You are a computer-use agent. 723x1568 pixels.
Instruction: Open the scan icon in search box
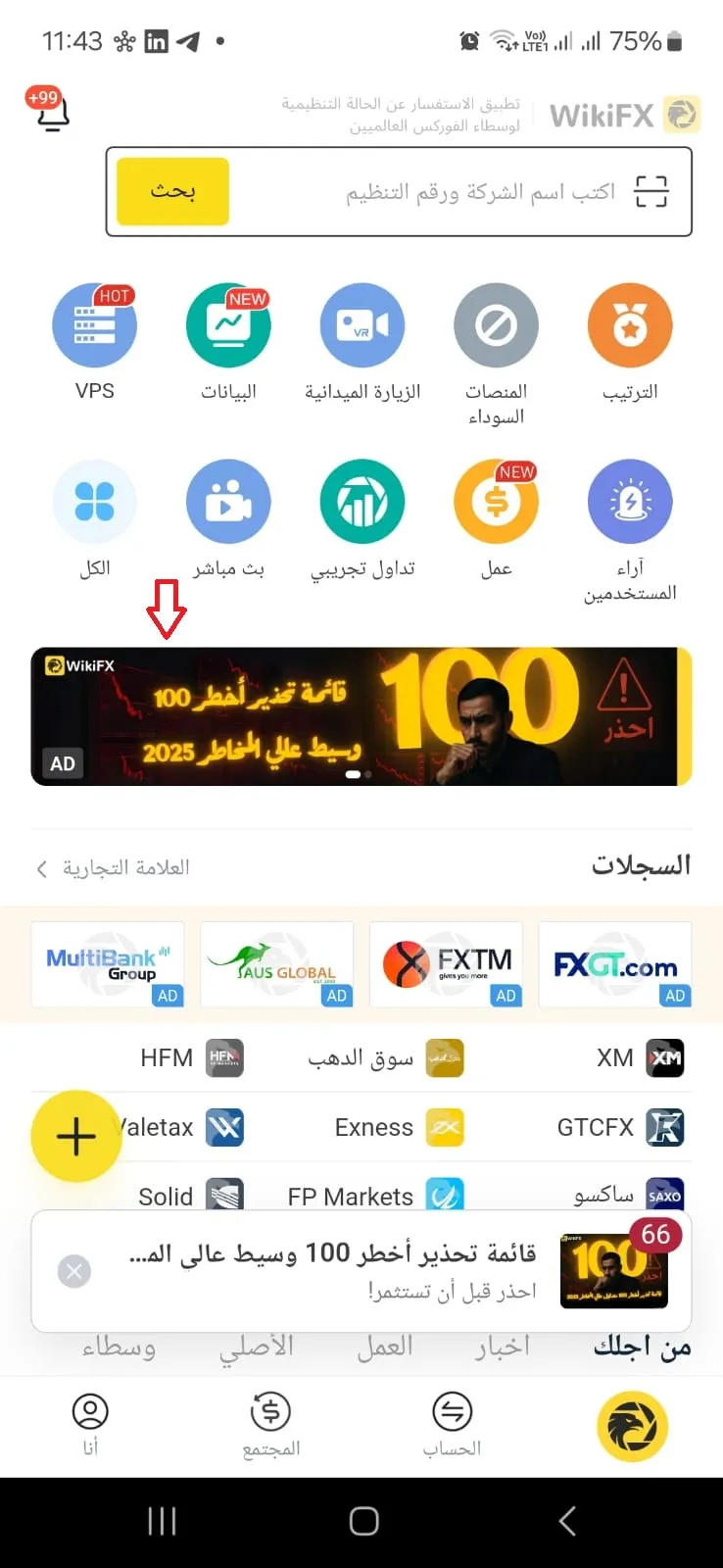coord(651,192)
